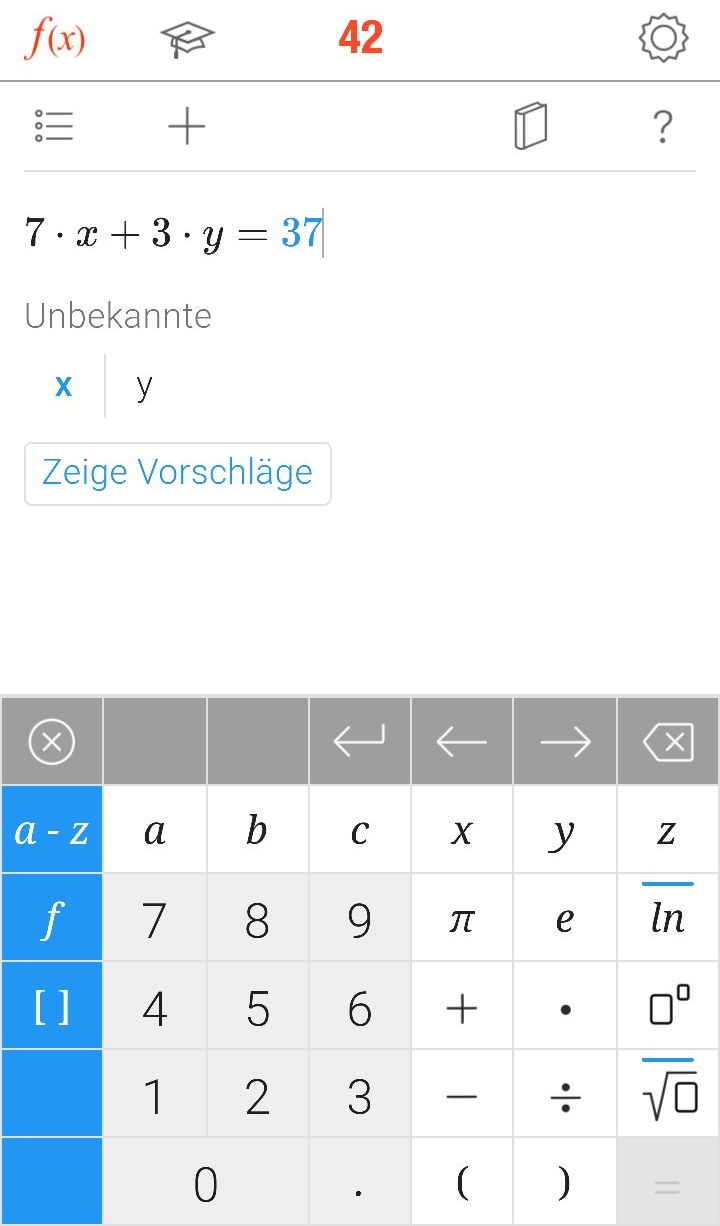This screenshot has height=1226, width=720.
Task: Insert the pi constant
Action: [461, 920]
